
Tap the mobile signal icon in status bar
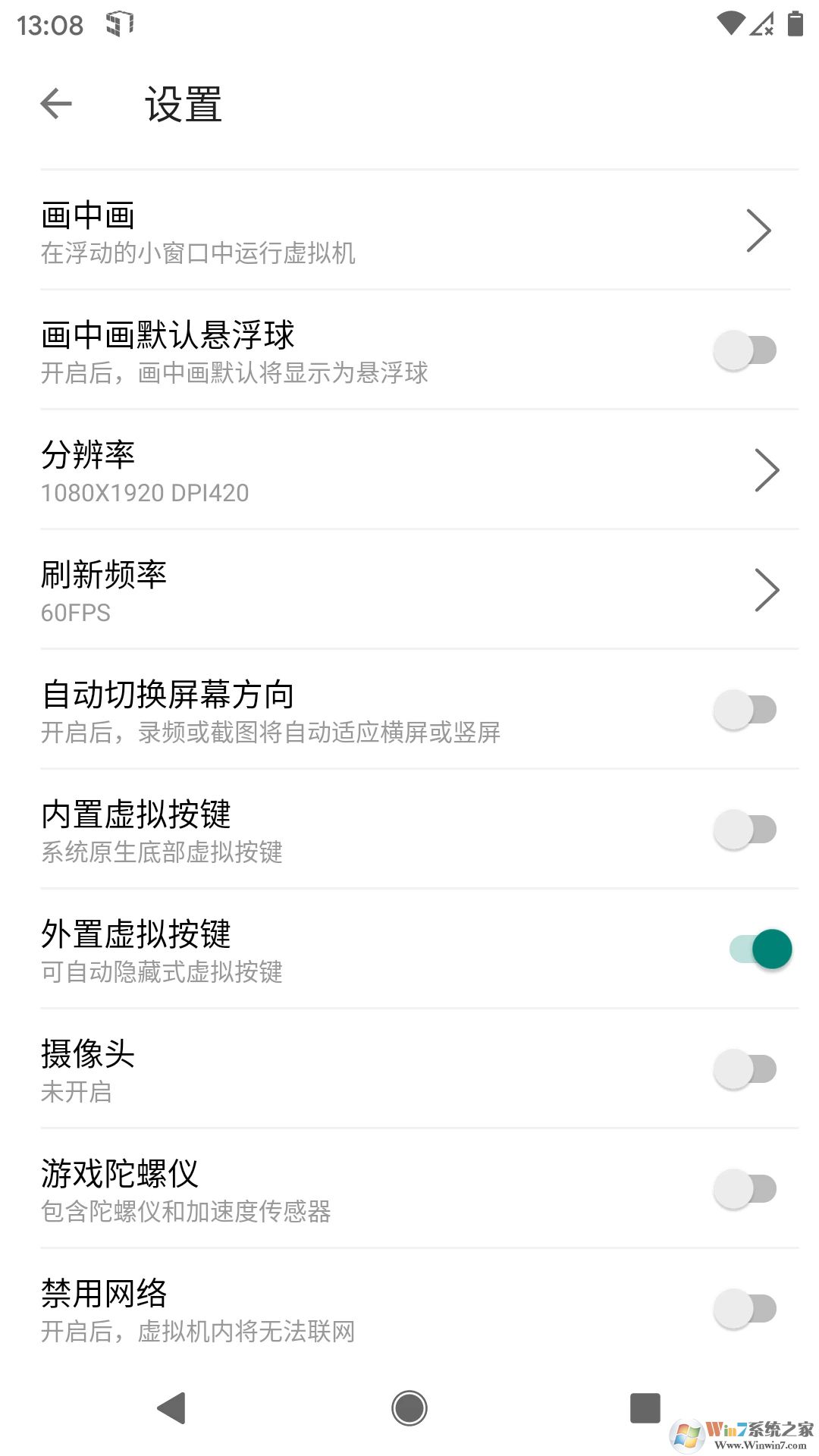click(761, 23)
